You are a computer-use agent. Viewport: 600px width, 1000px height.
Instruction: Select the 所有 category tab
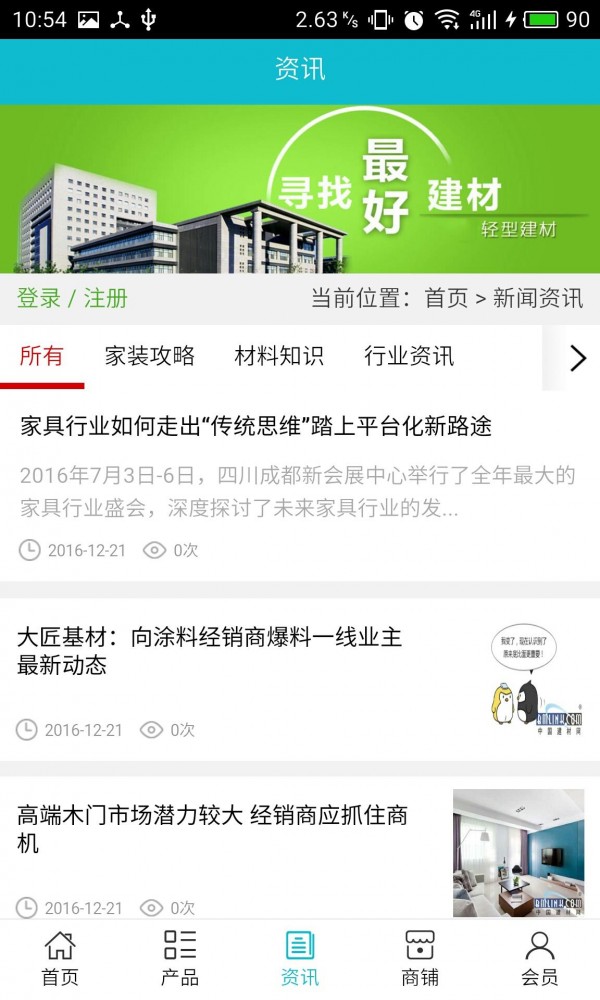42,356
